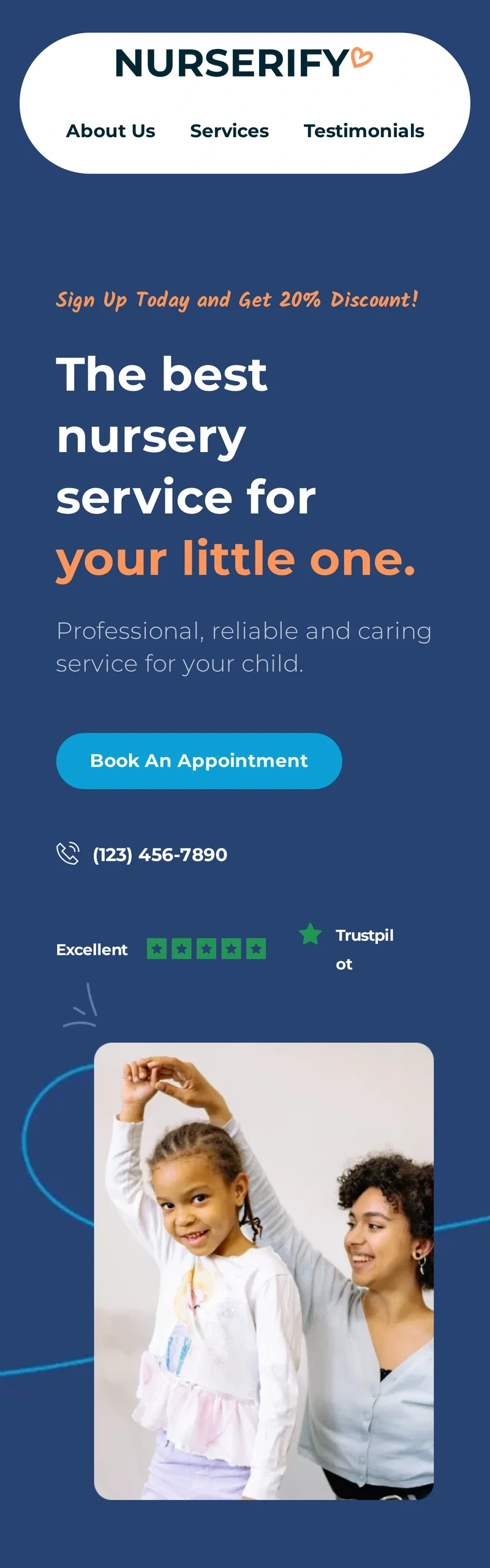
Task: Open the About Us page
Action: (x=110, y=130)
